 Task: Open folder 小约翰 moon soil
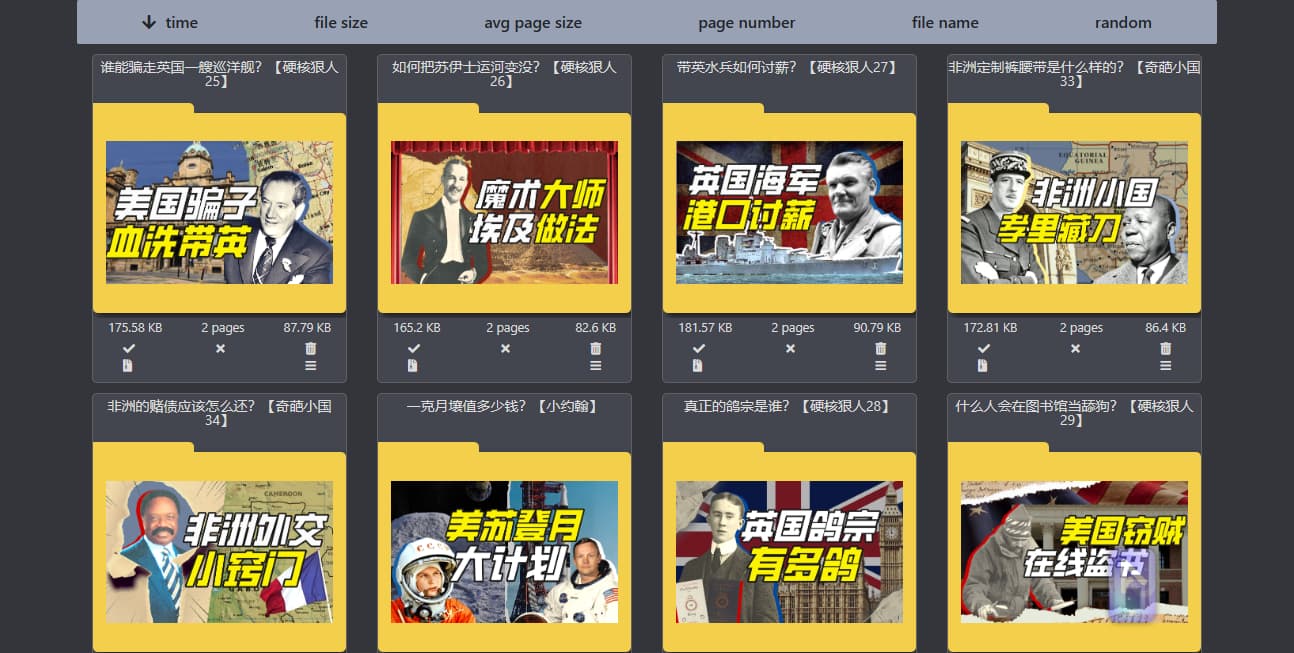point(504,552)
